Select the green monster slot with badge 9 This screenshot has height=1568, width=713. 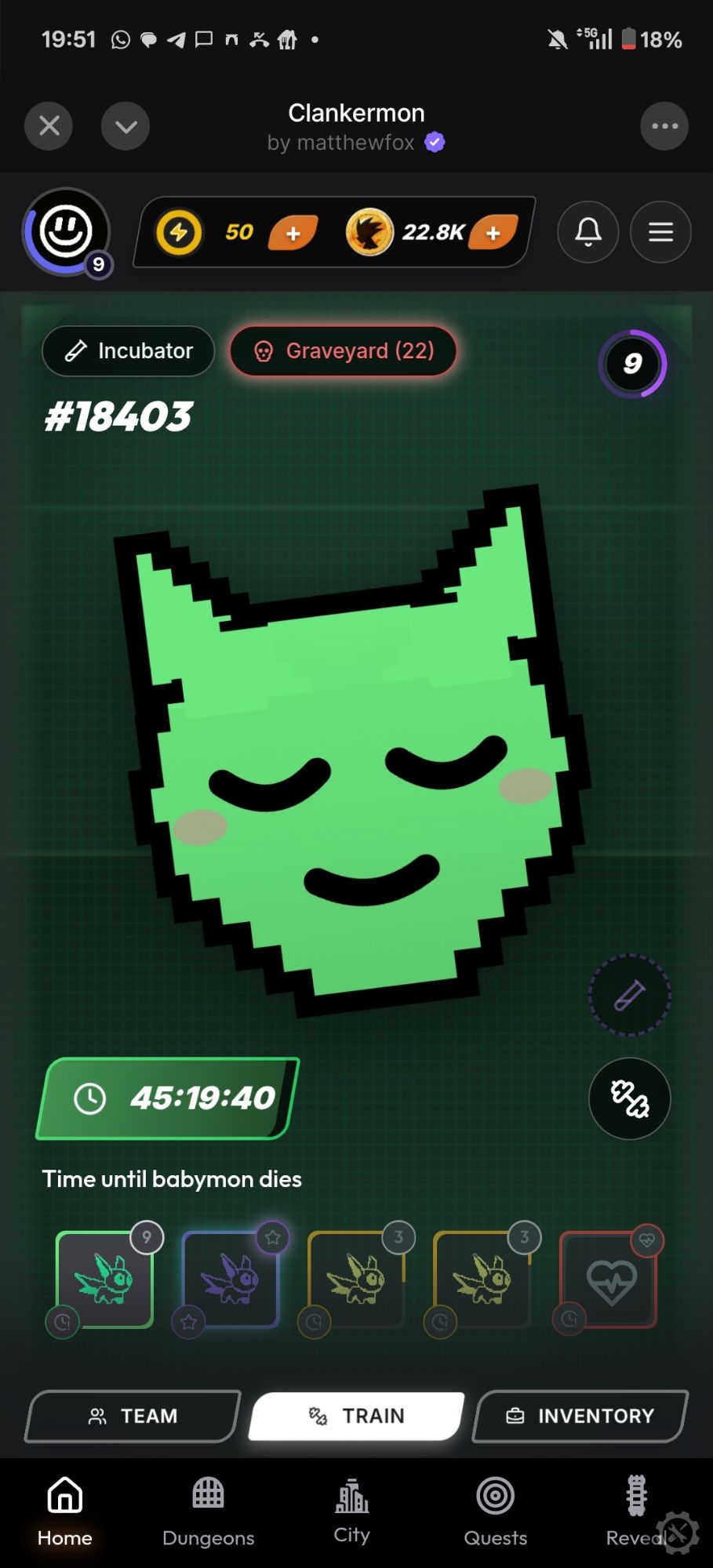coord(104,1279)
